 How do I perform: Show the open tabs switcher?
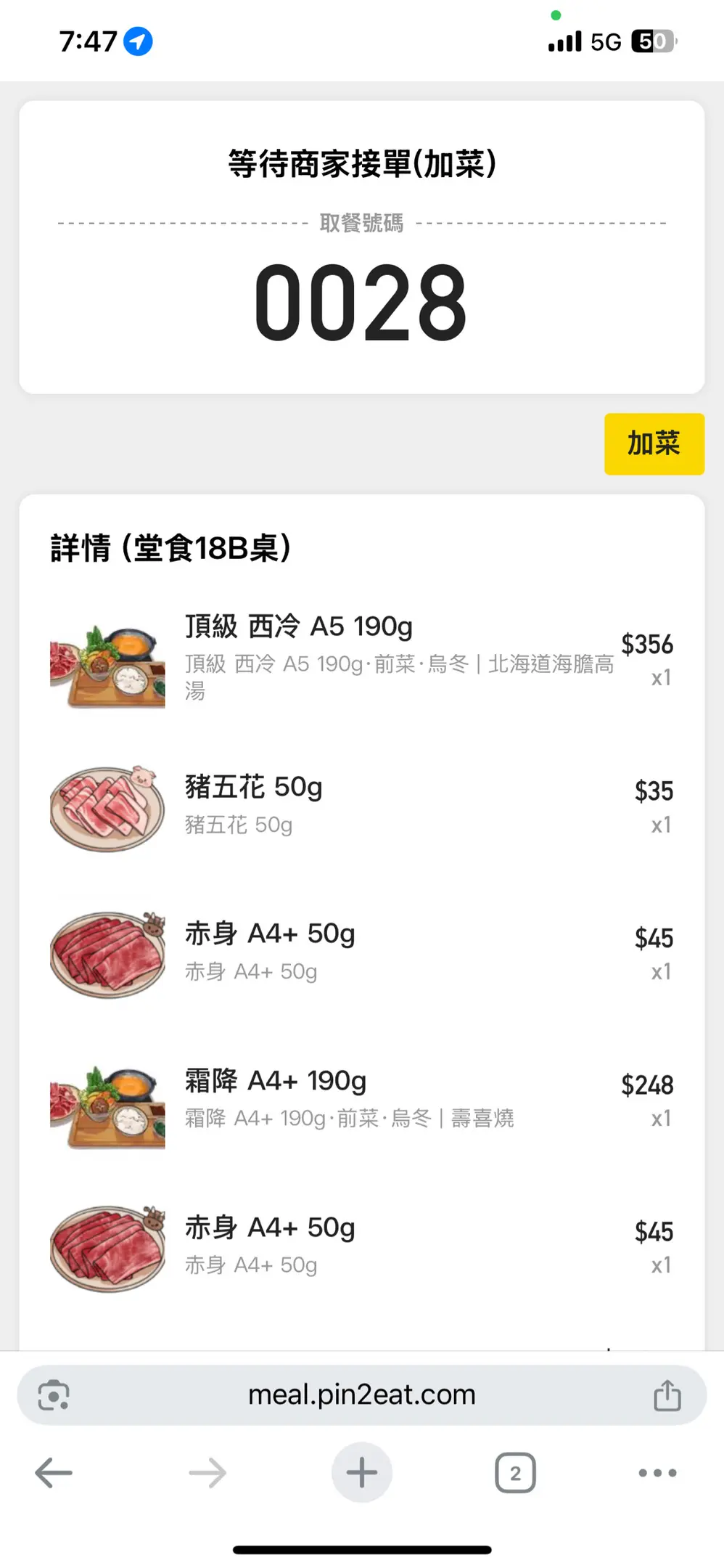(515, 1473)
